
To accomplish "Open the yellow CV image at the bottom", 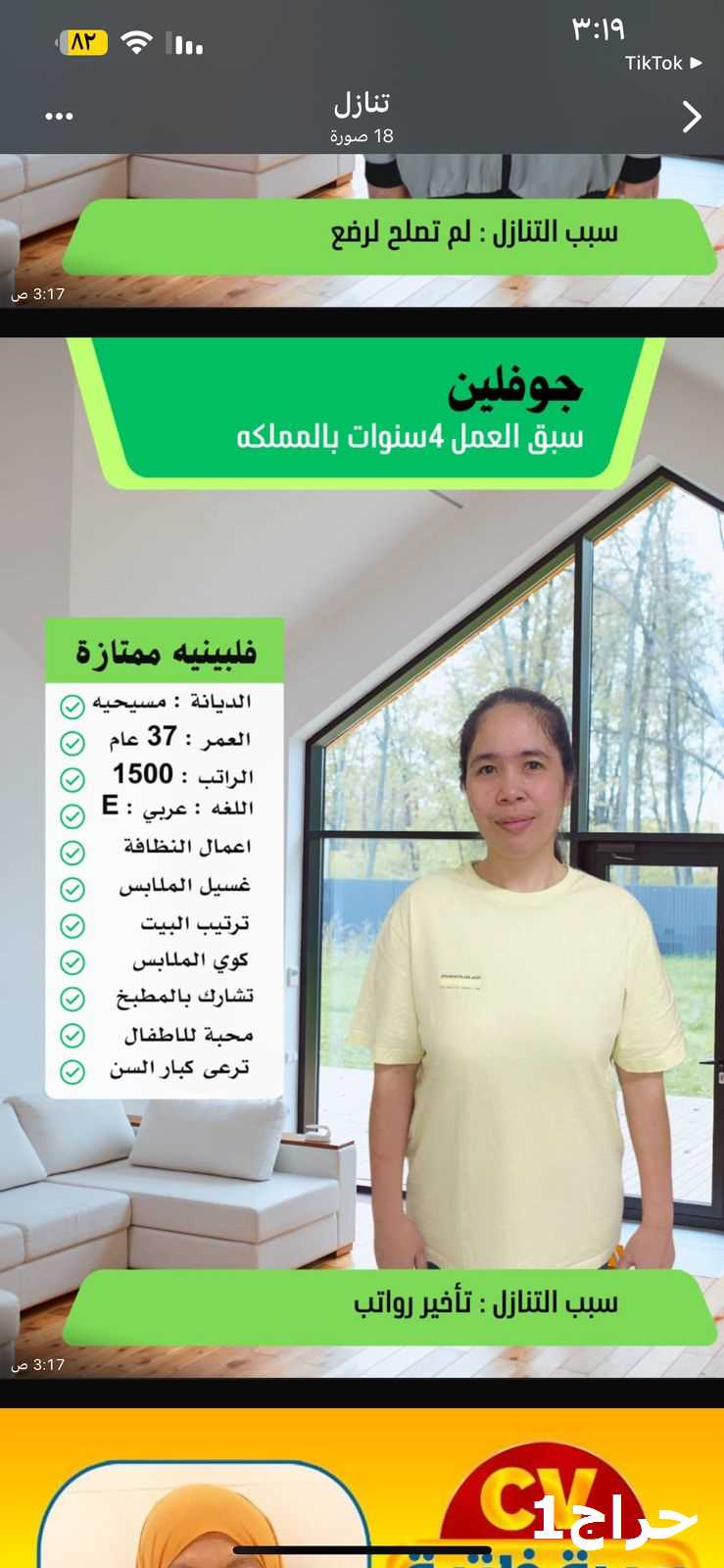I will pyautogui.click(x=362, y=1488).
